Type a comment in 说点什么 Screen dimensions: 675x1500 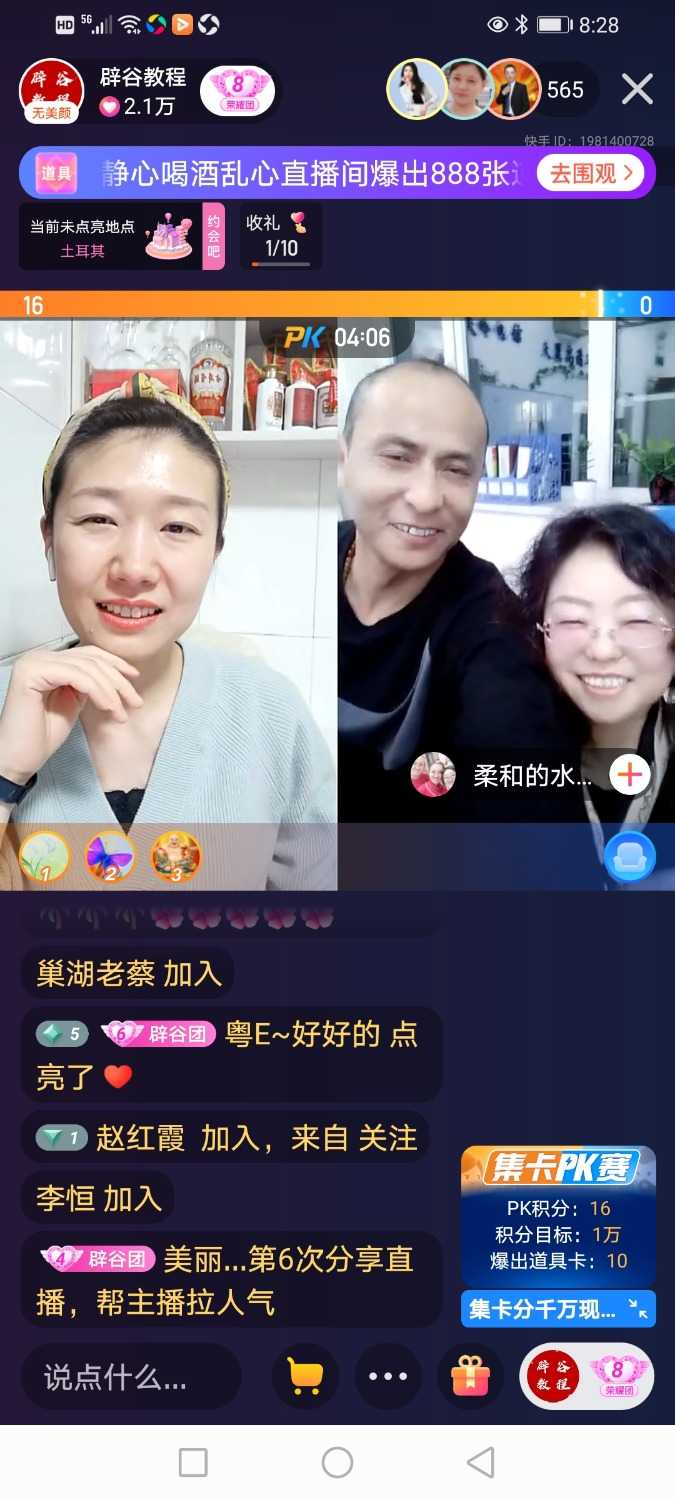(130, 1377)
